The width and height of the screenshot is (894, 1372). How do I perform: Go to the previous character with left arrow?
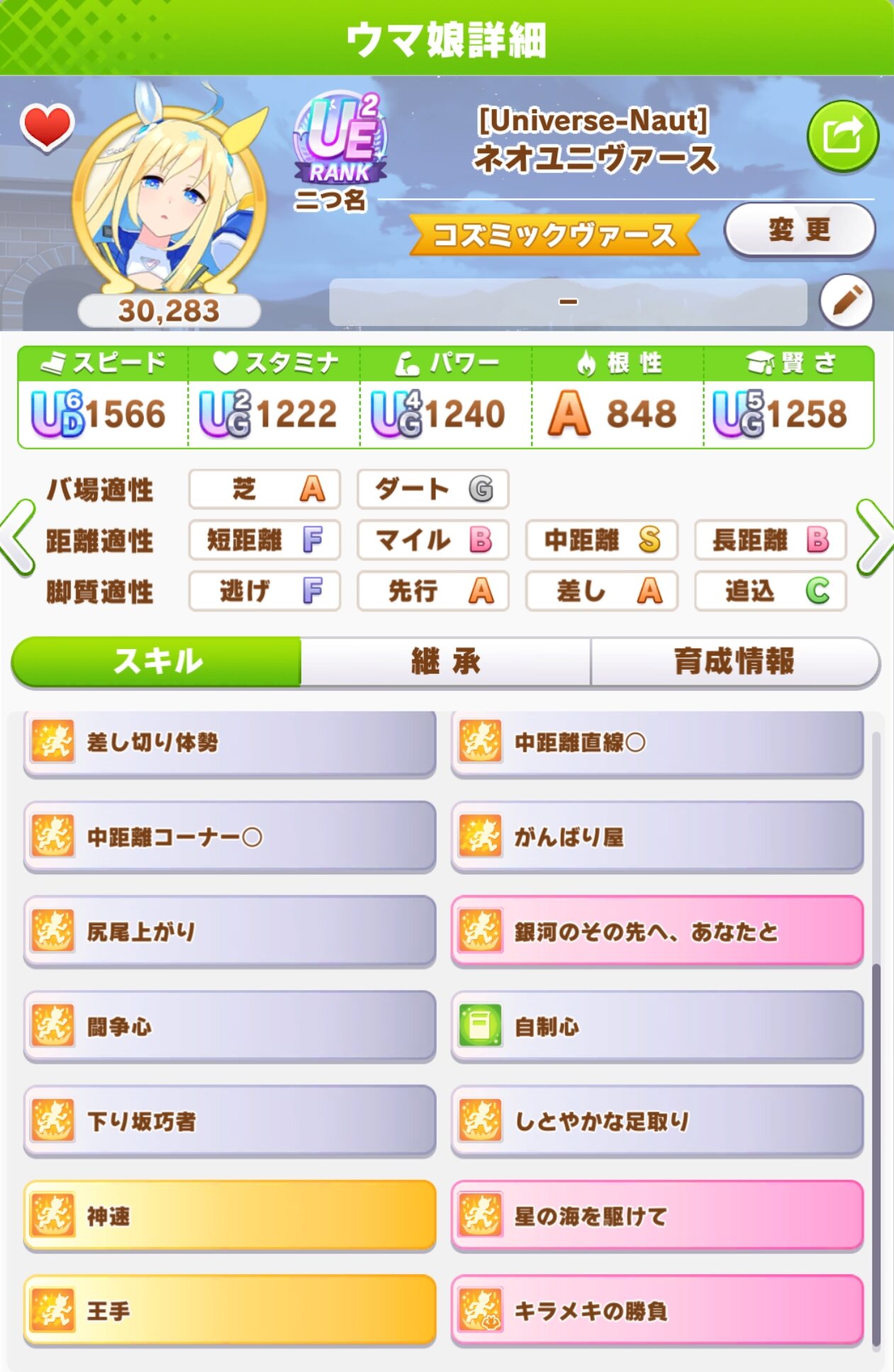18,538
